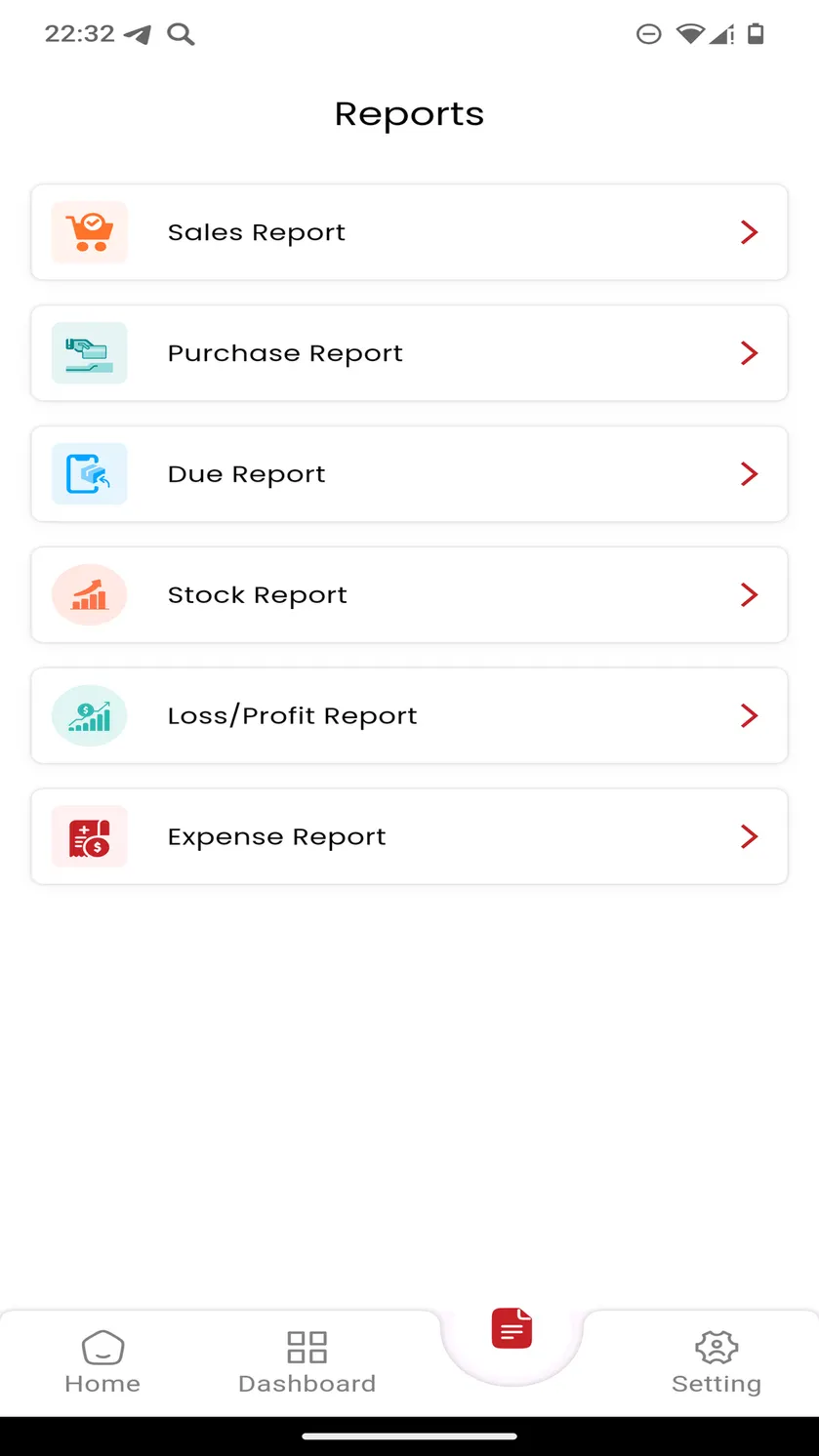Viewport: 819px width, 1456px height.
Task: Open the Sales Report
Action: pyautogui.click(x=409, y=232)
